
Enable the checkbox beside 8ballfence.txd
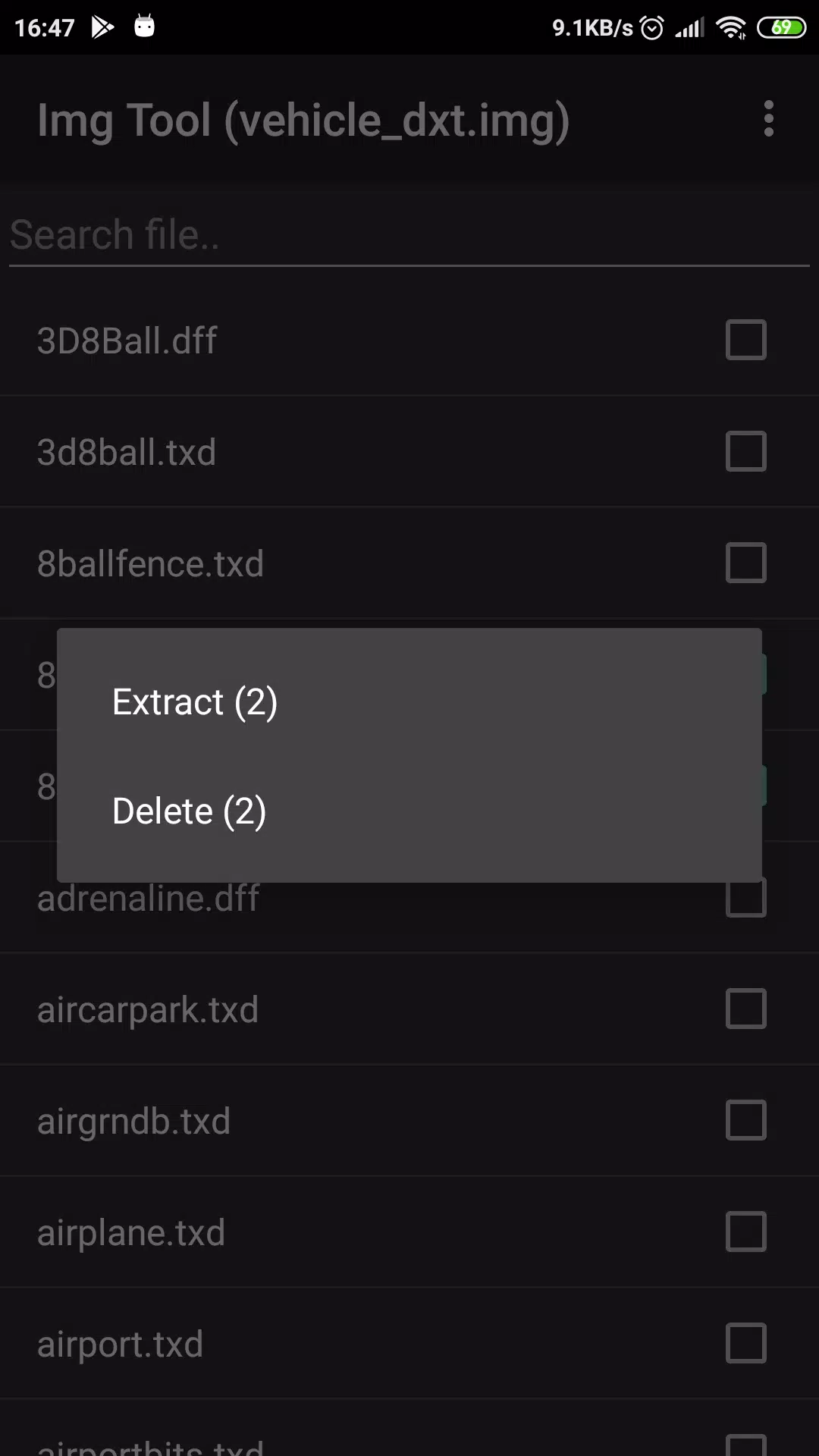[x=745, y=563]
